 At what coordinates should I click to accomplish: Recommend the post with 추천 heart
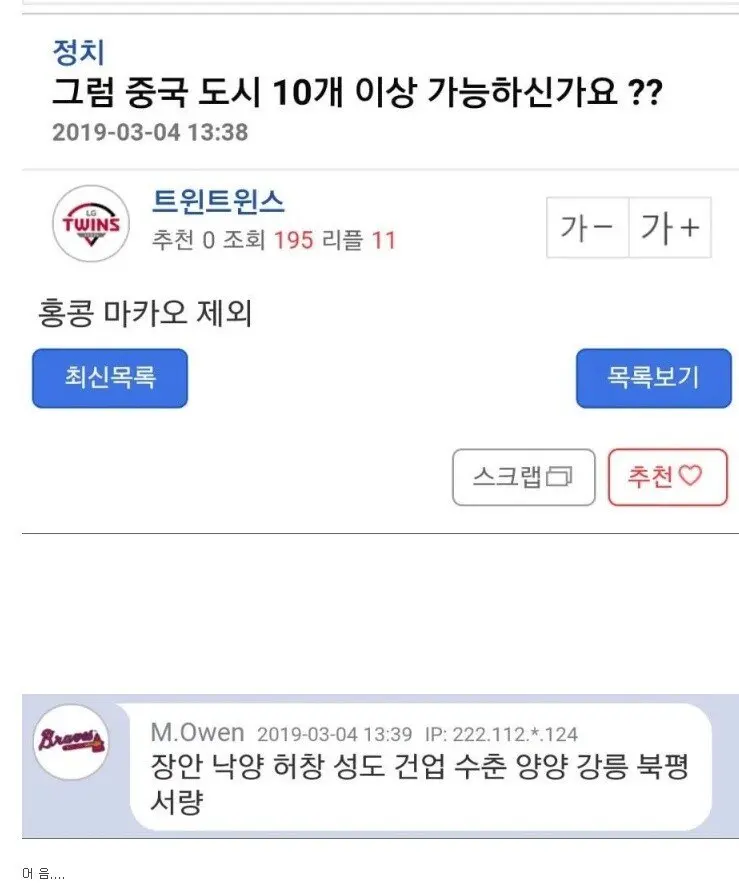tap(667, 477)
